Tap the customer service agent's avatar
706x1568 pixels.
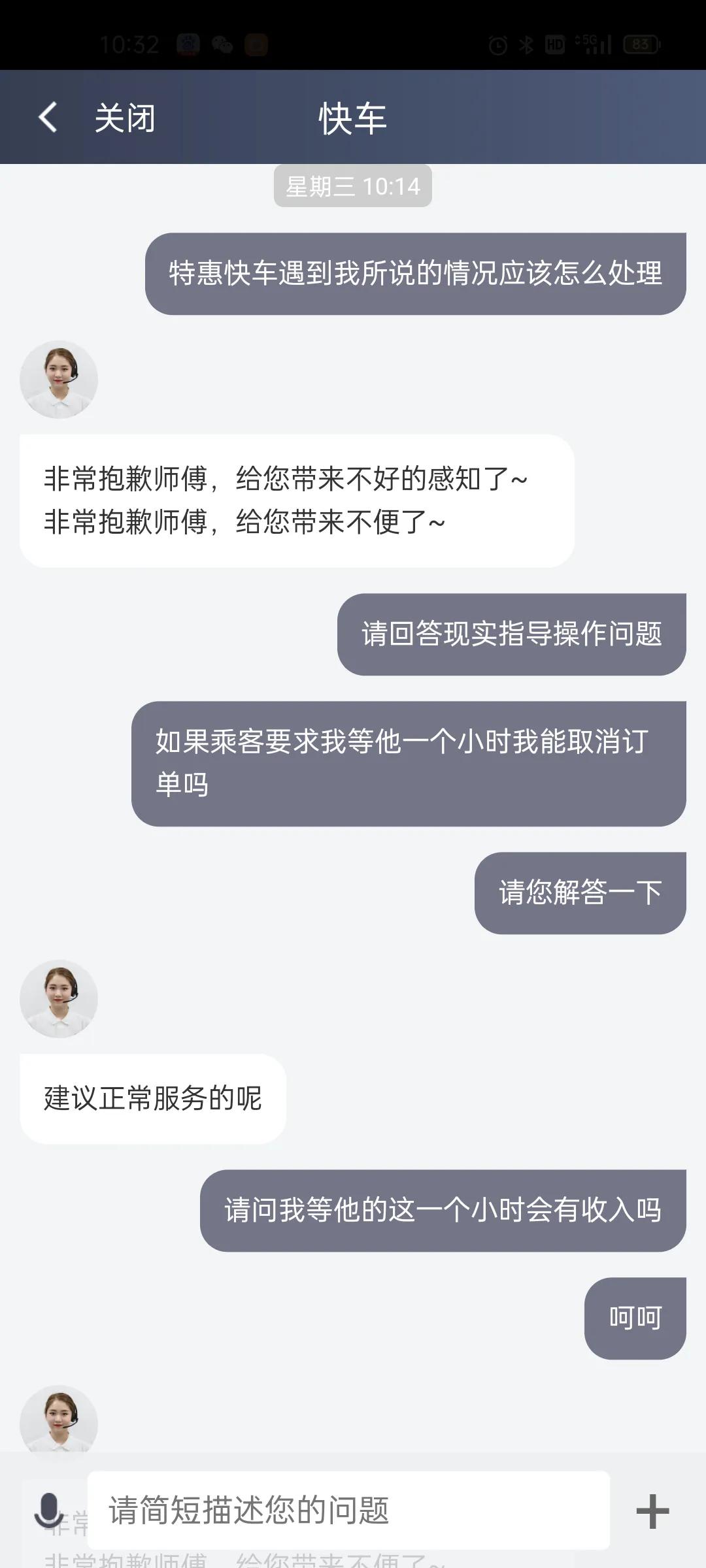coord(58,379)
